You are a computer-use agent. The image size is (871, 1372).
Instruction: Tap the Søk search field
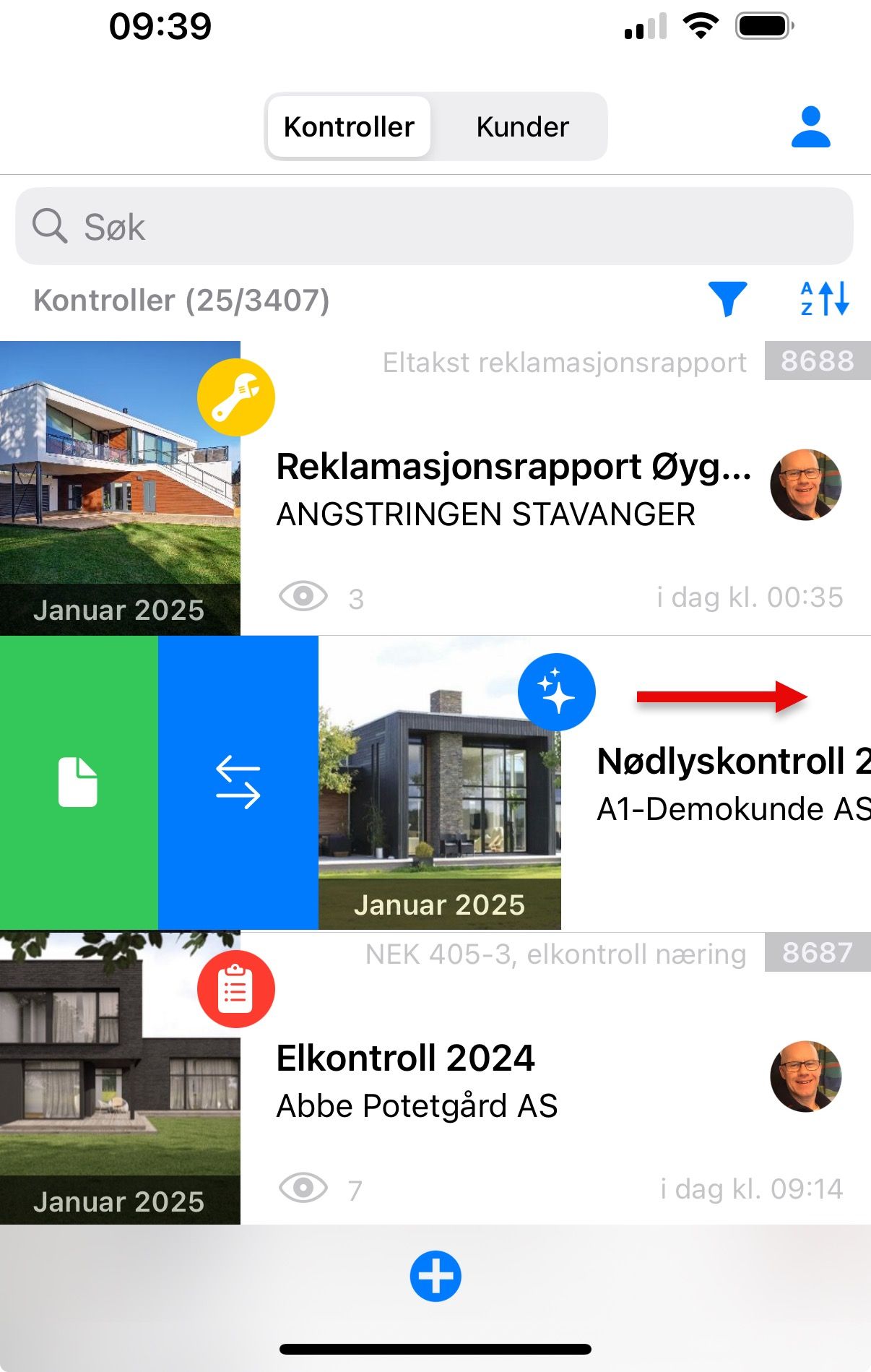[433, 227]
